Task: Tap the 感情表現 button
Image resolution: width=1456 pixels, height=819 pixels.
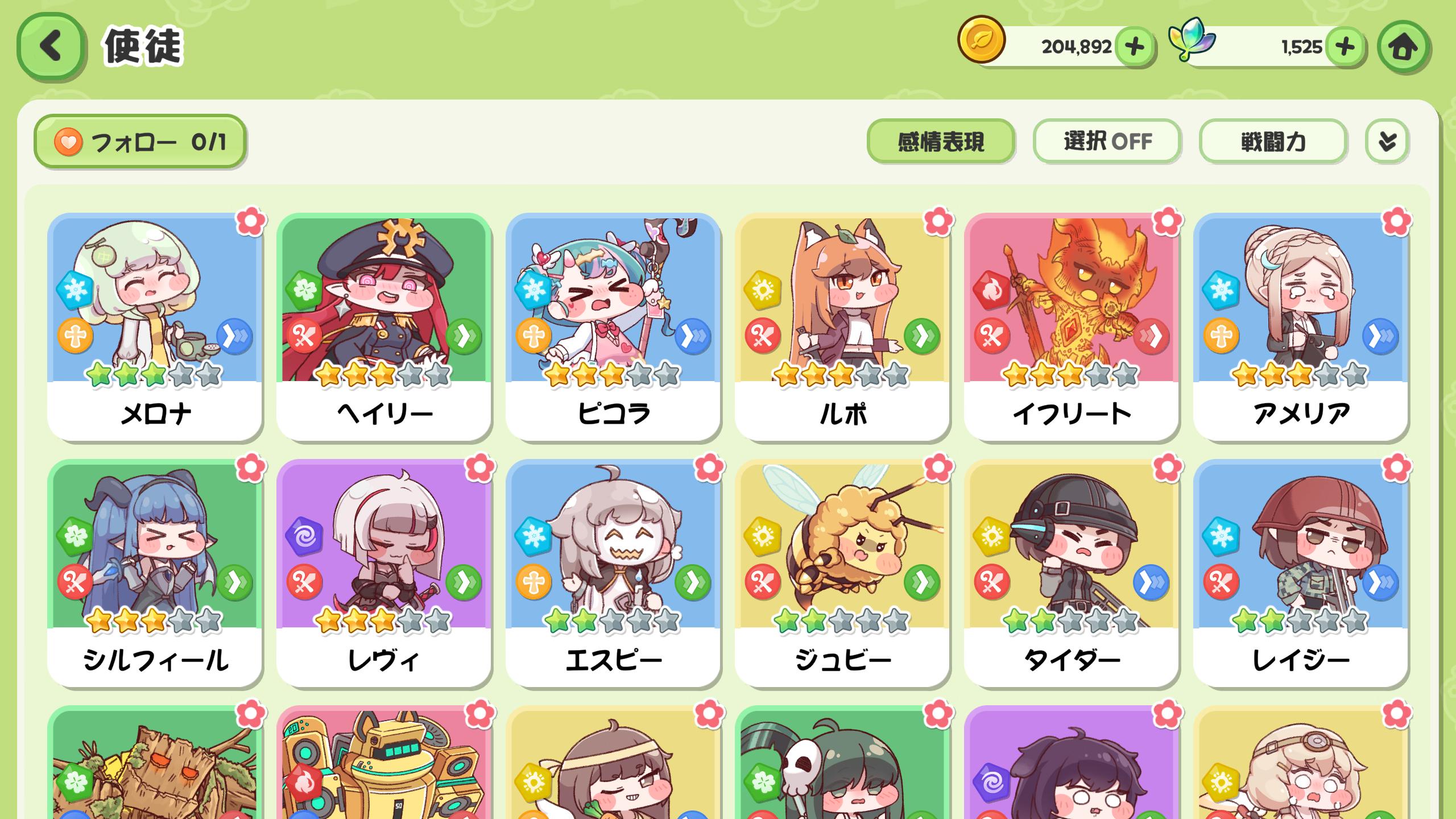Action: coord(941,141)
